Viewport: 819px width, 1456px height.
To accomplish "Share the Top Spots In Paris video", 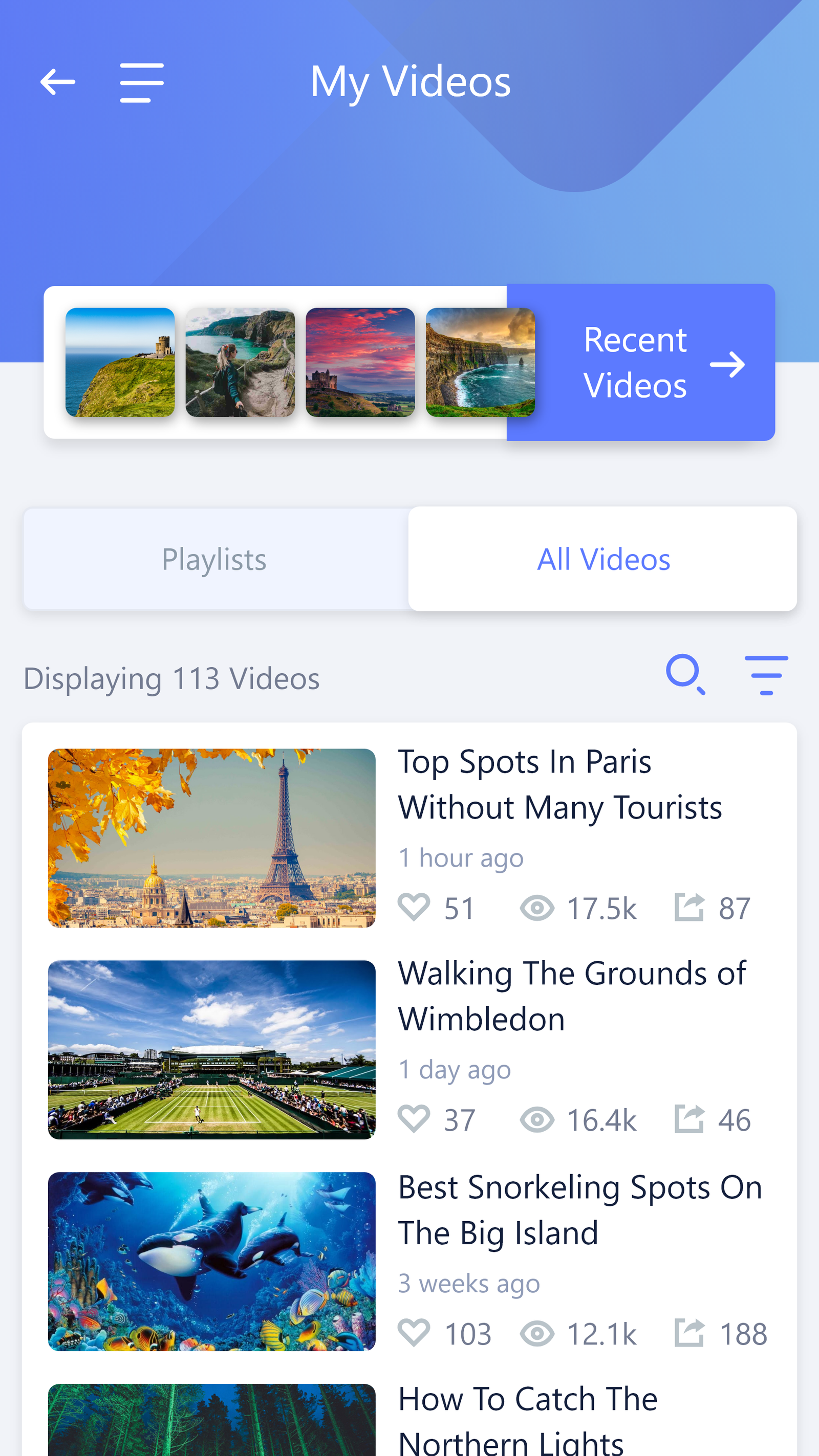I will coord(689,907).
